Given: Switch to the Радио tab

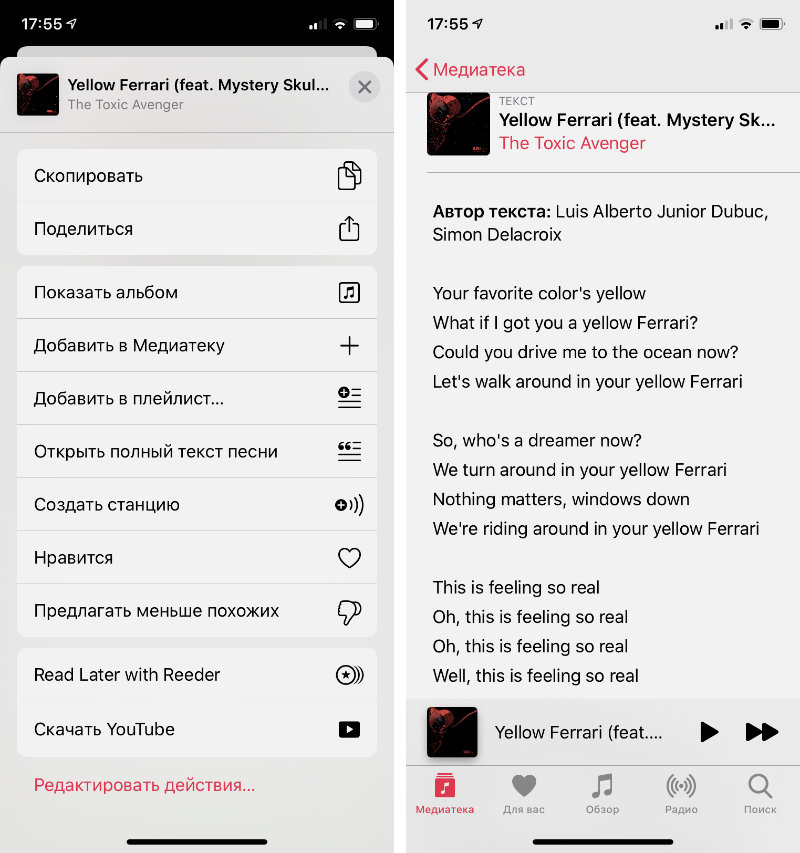Looking at the screenshot, I should click(x=681, y=794).
